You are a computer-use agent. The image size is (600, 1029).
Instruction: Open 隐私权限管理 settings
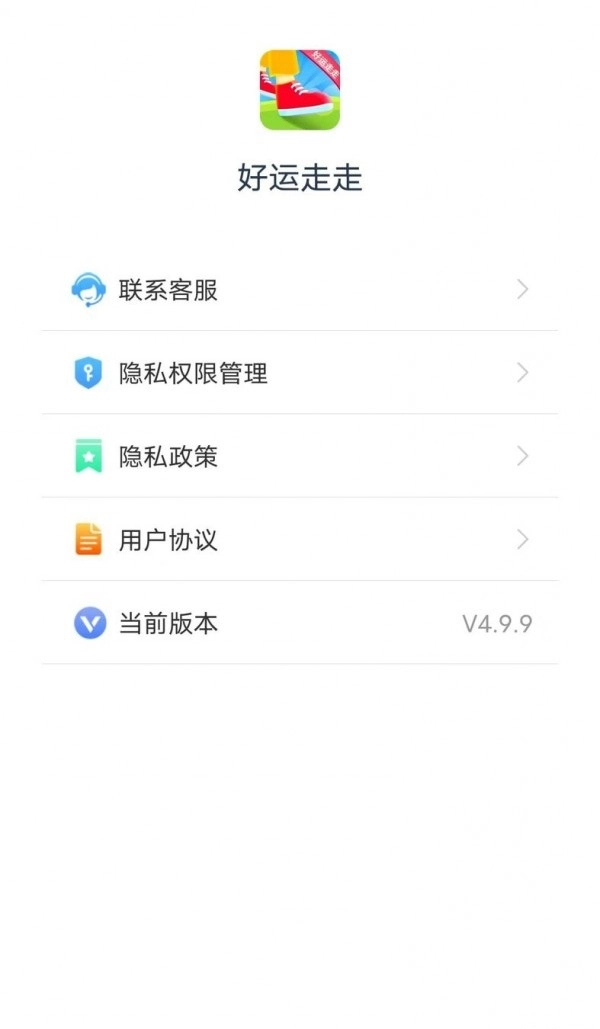299,373
